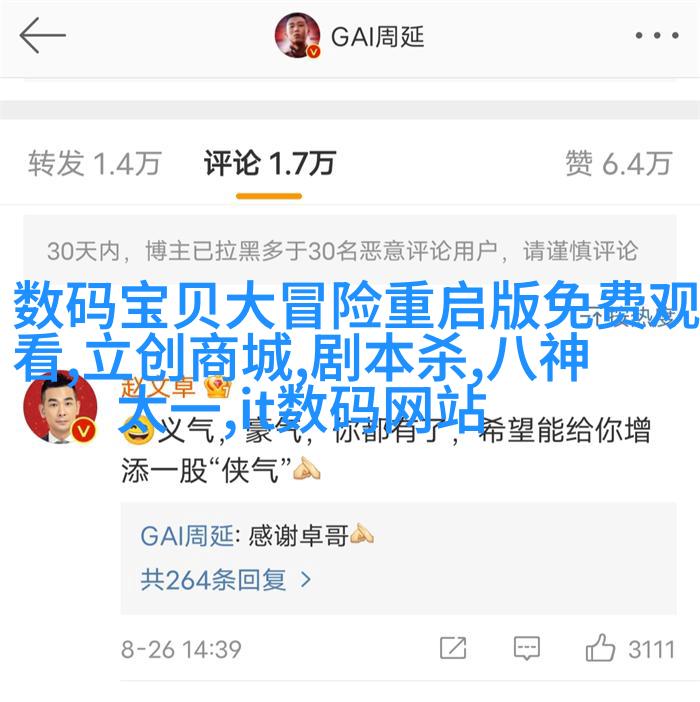Open the three-dot overflow menu
The width and height of the screenshot is (700, 702).
point(657,37)
